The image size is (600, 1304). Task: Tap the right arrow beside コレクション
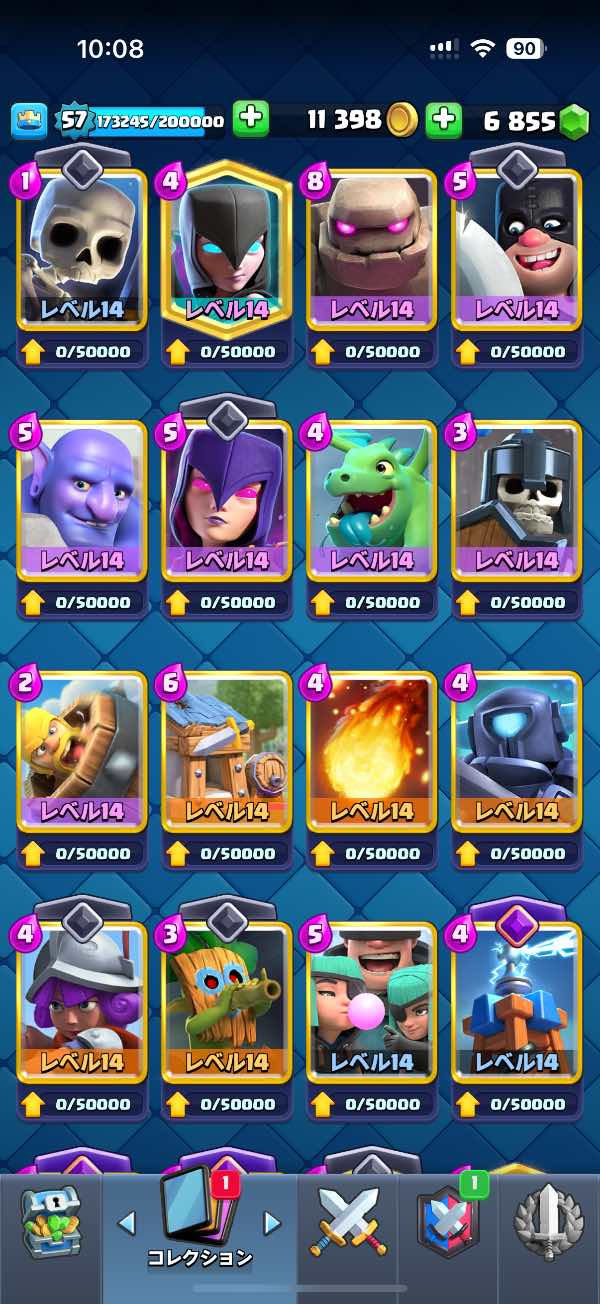click(x=271, y=1222)
